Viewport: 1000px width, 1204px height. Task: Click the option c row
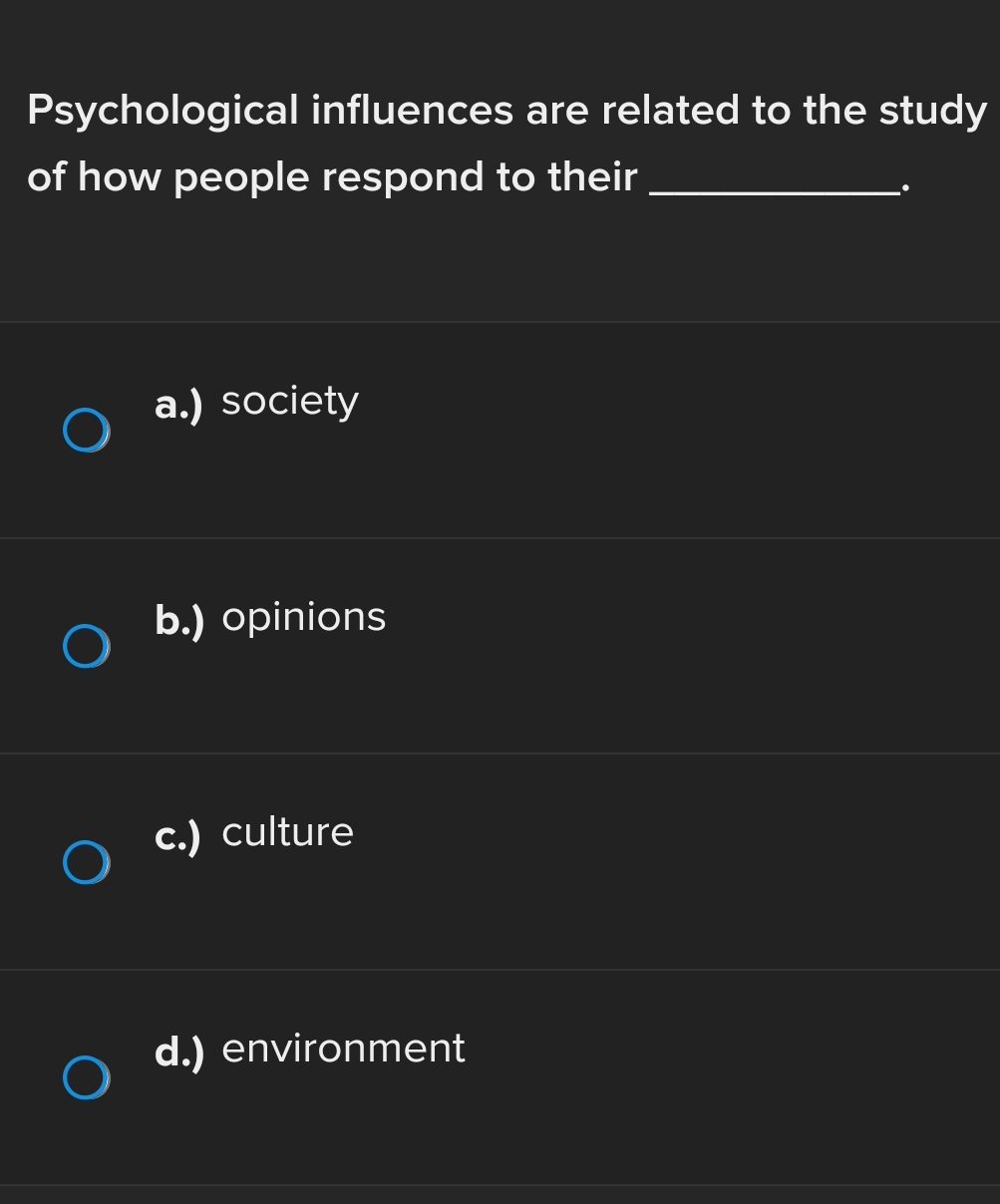[x=499, y=860]
